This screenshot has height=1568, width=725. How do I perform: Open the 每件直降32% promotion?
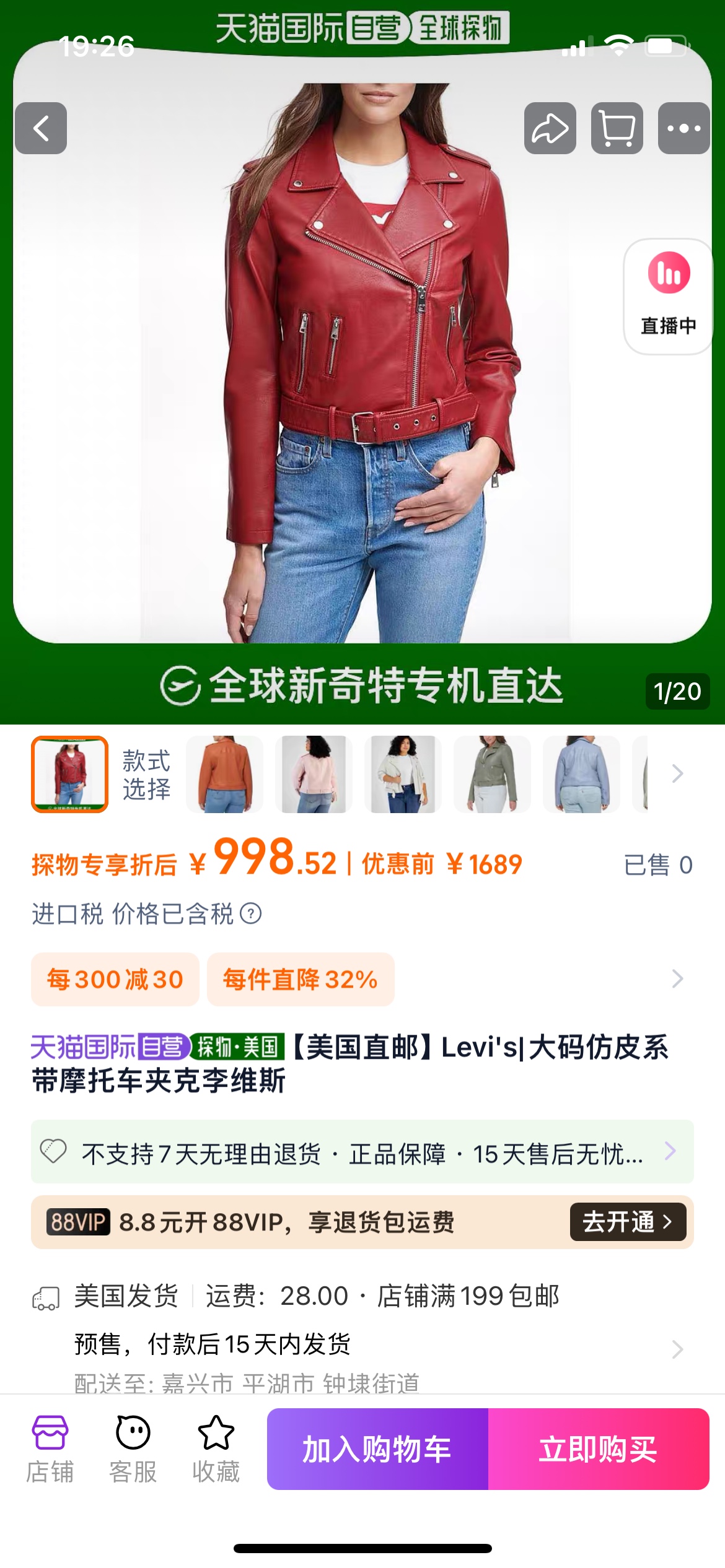[301, 979]
